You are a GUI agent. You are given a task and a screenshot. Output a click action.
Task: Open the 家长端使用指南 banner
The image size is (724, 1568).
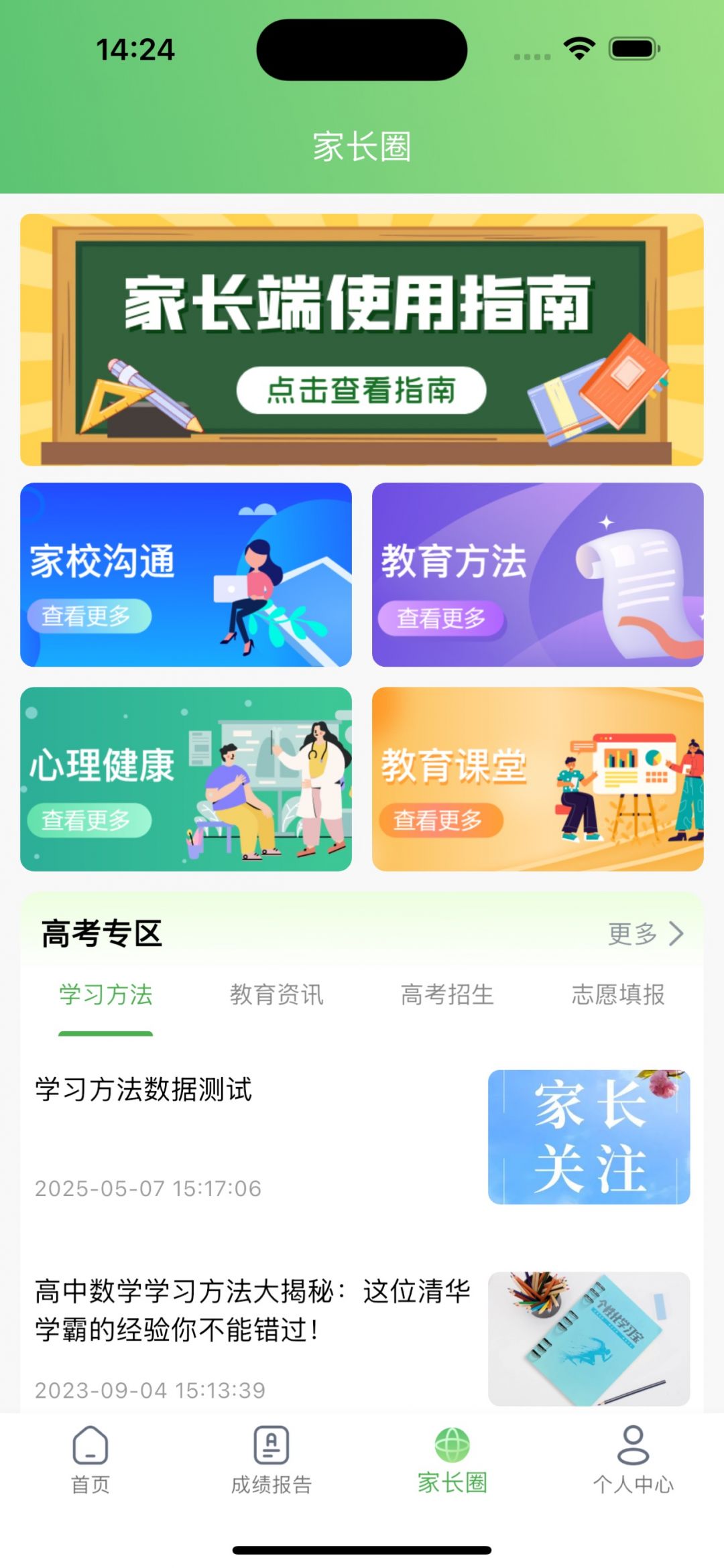[361, 340]
